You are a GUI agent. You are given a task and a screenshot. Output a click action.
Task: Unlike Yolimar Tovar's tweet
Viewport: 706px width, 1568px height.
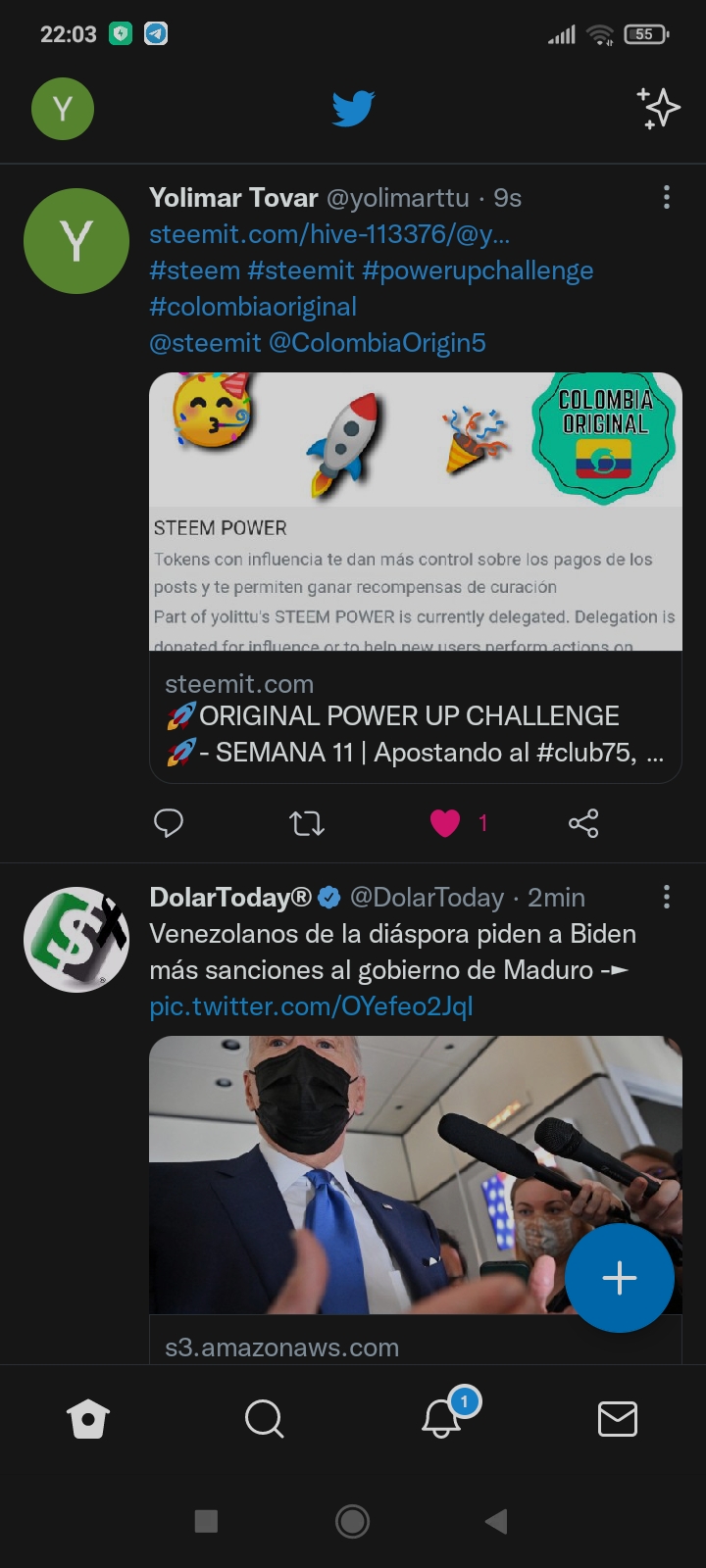(x=445, y=823)
